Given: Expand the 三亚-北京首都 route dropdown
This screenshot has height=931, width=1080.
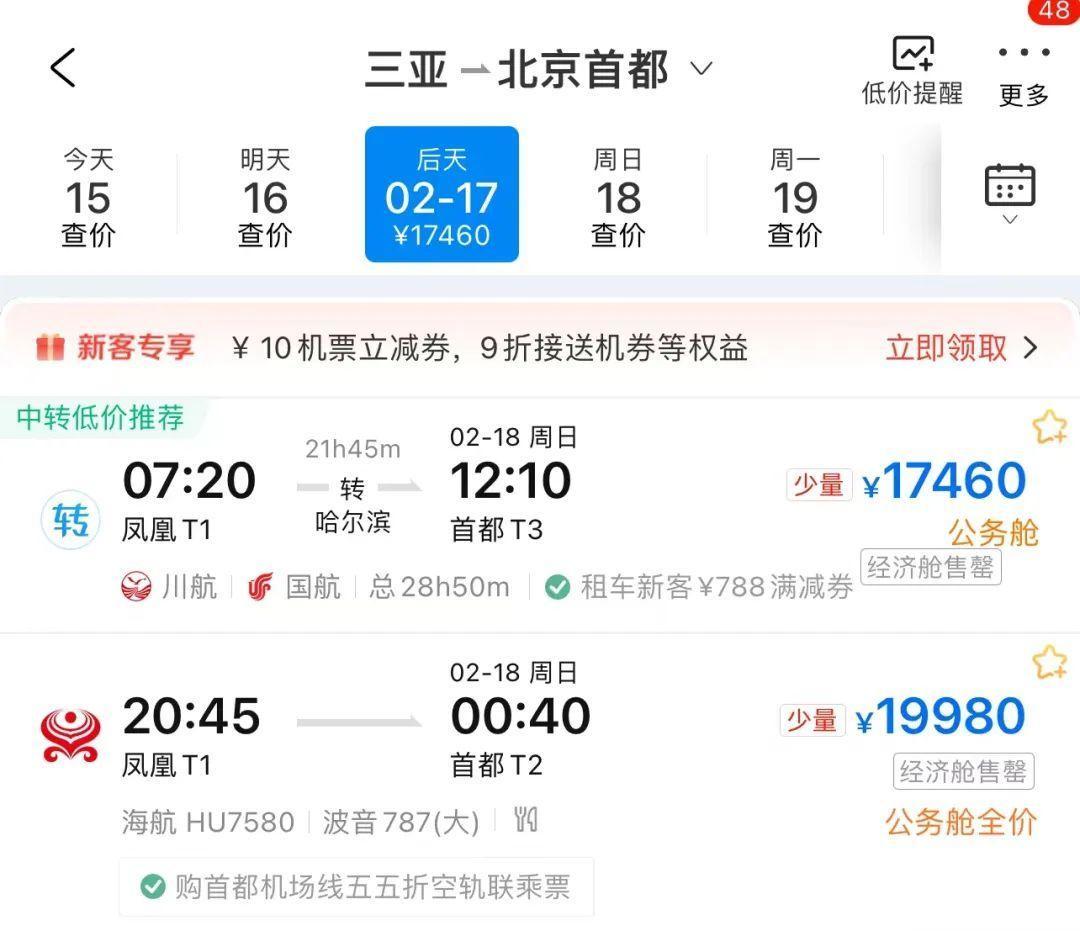Looking at the screenshot, I should [701, 69].
